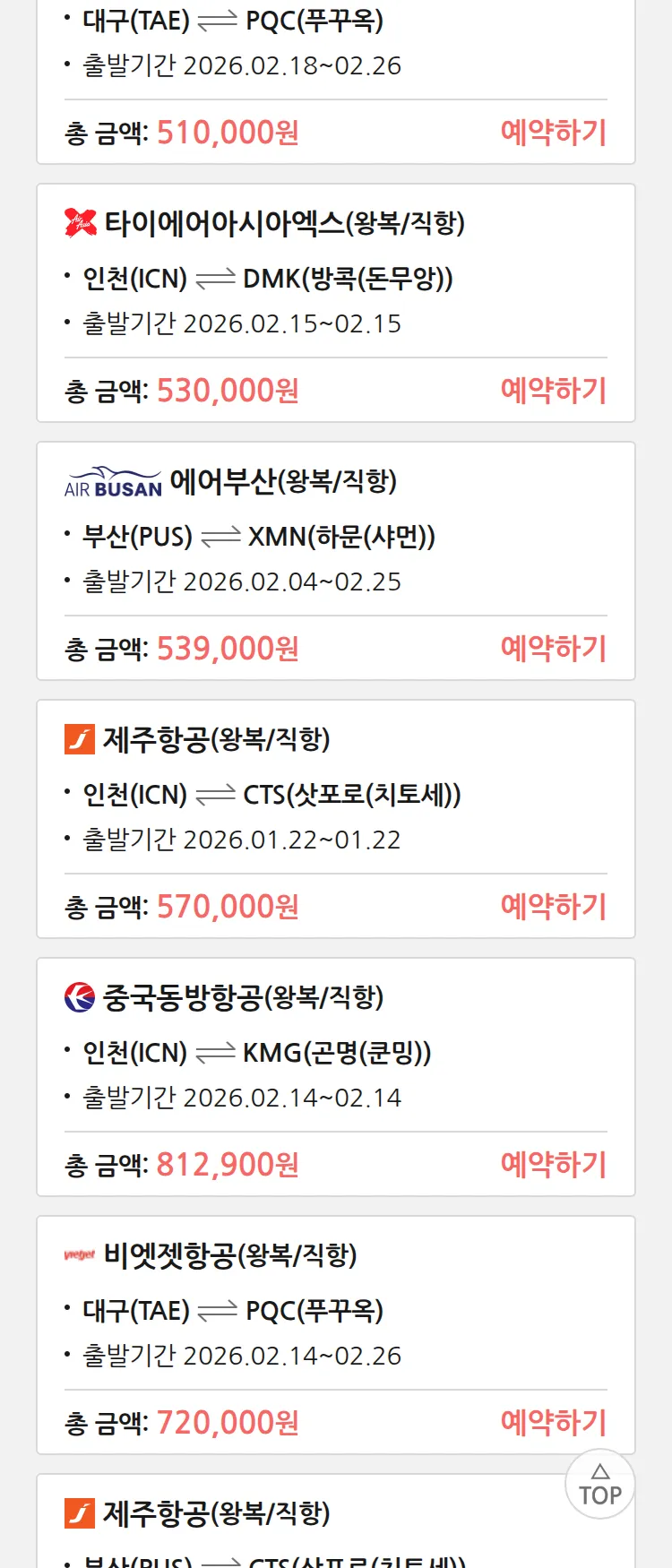Viewport: 672px width, 1568px height.
Task: Reserve the 비엣젯항공 720,000원 flight
Action: click(x=553, y=1423)
